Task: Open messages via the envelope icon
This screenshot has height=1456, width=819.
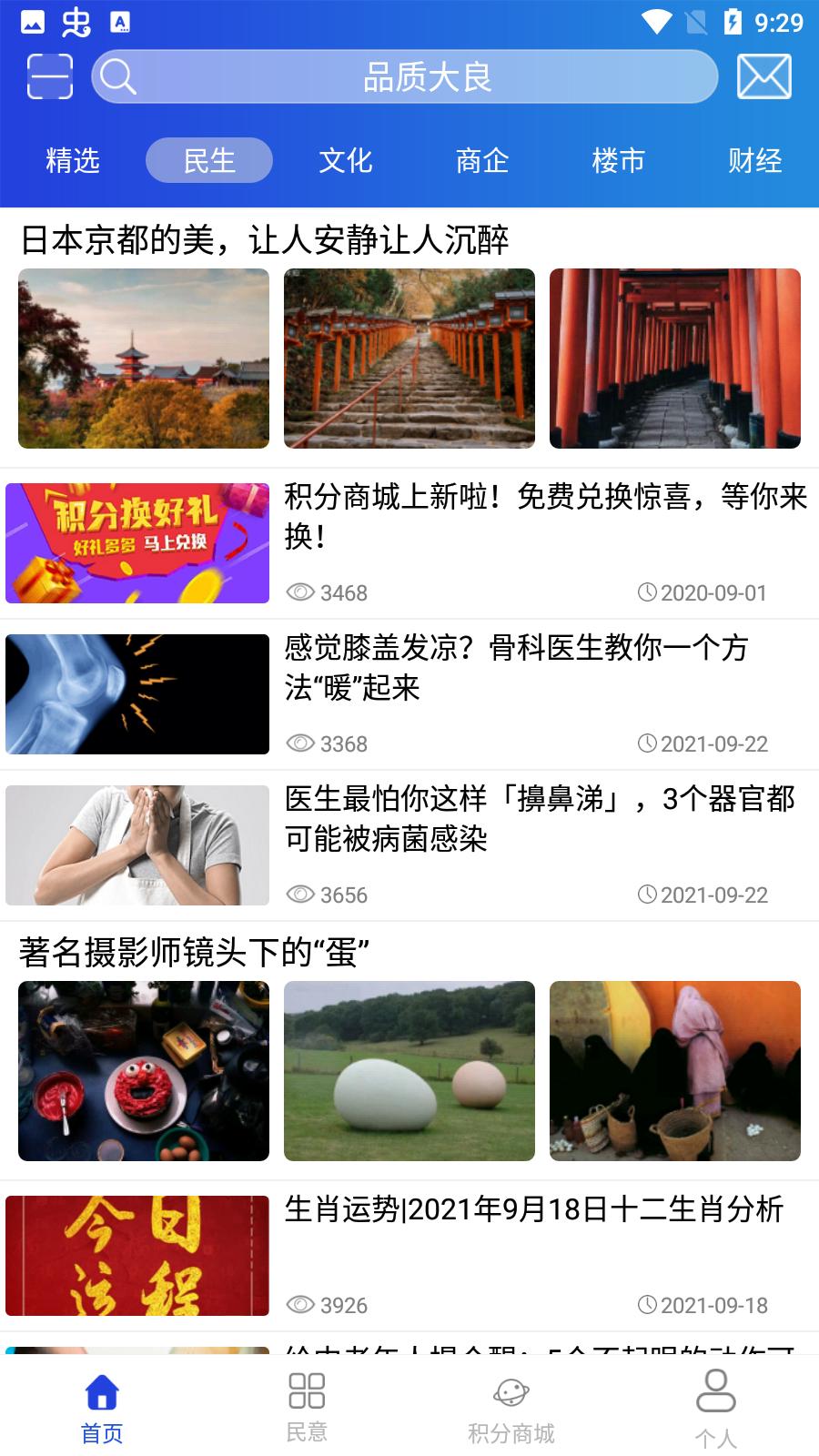Action: [764, 76]
